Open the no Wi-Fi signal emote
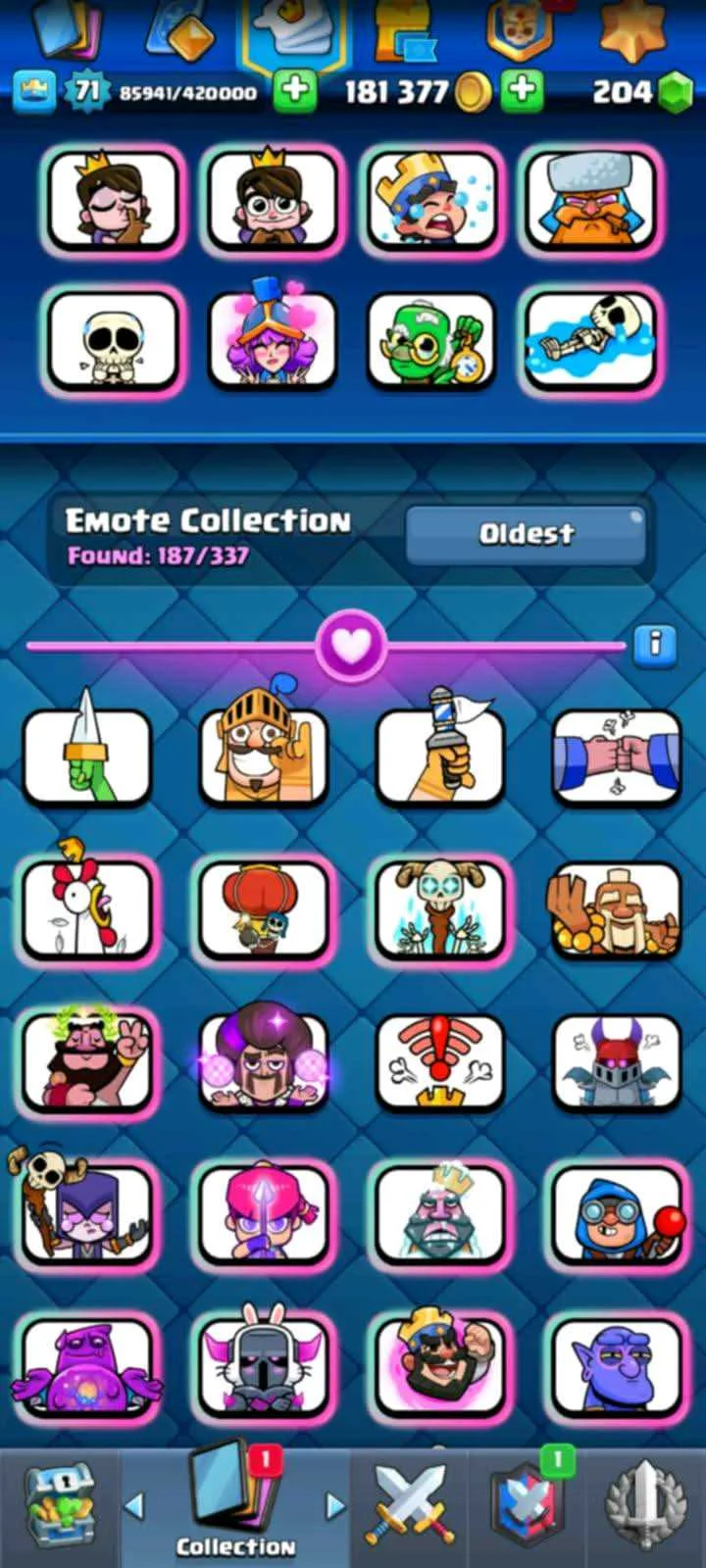 pos(439,1061)
